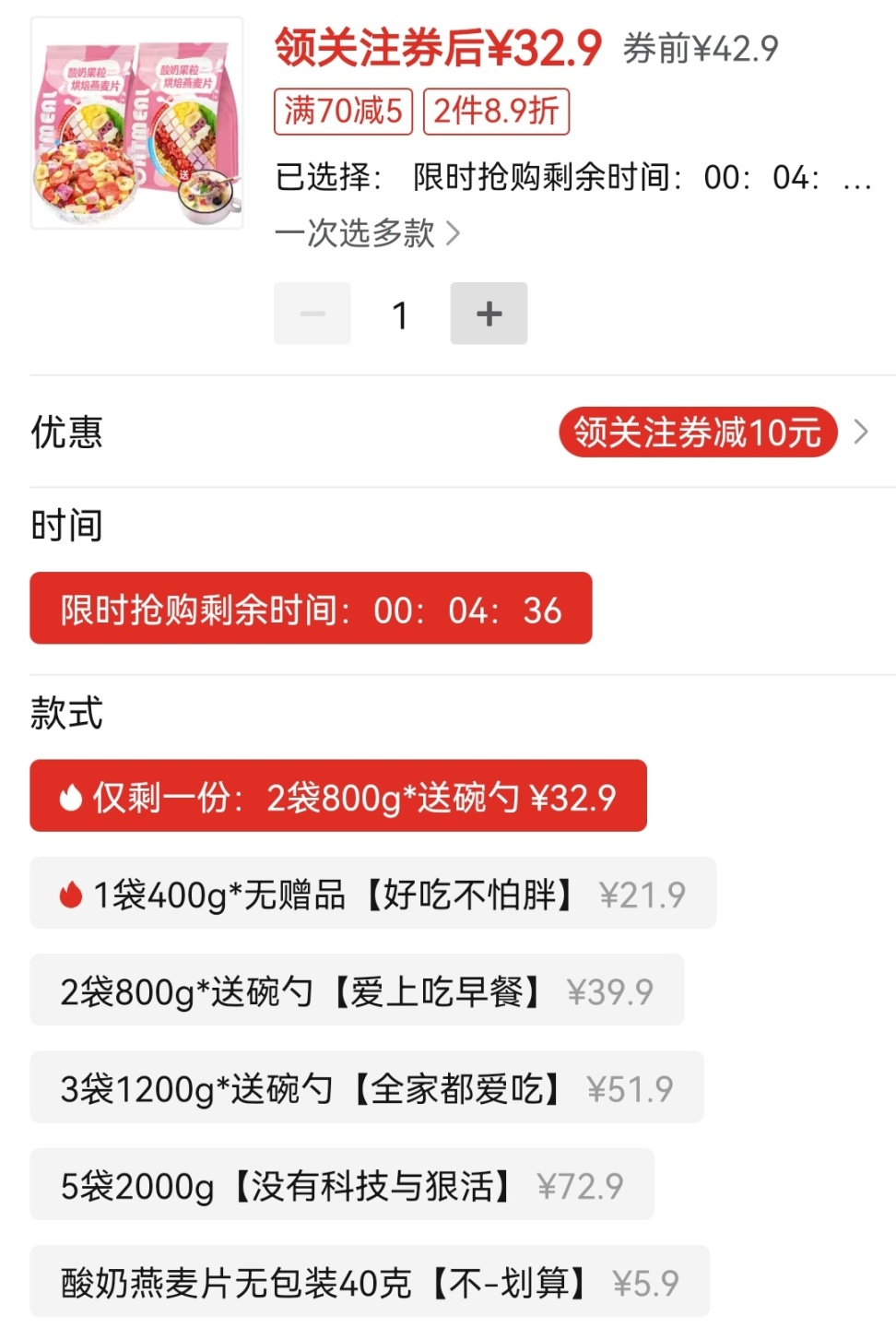This screenshot has height=1328, width=896.
Task: Open 一次选多款 multi-select option
Action: 367,233
